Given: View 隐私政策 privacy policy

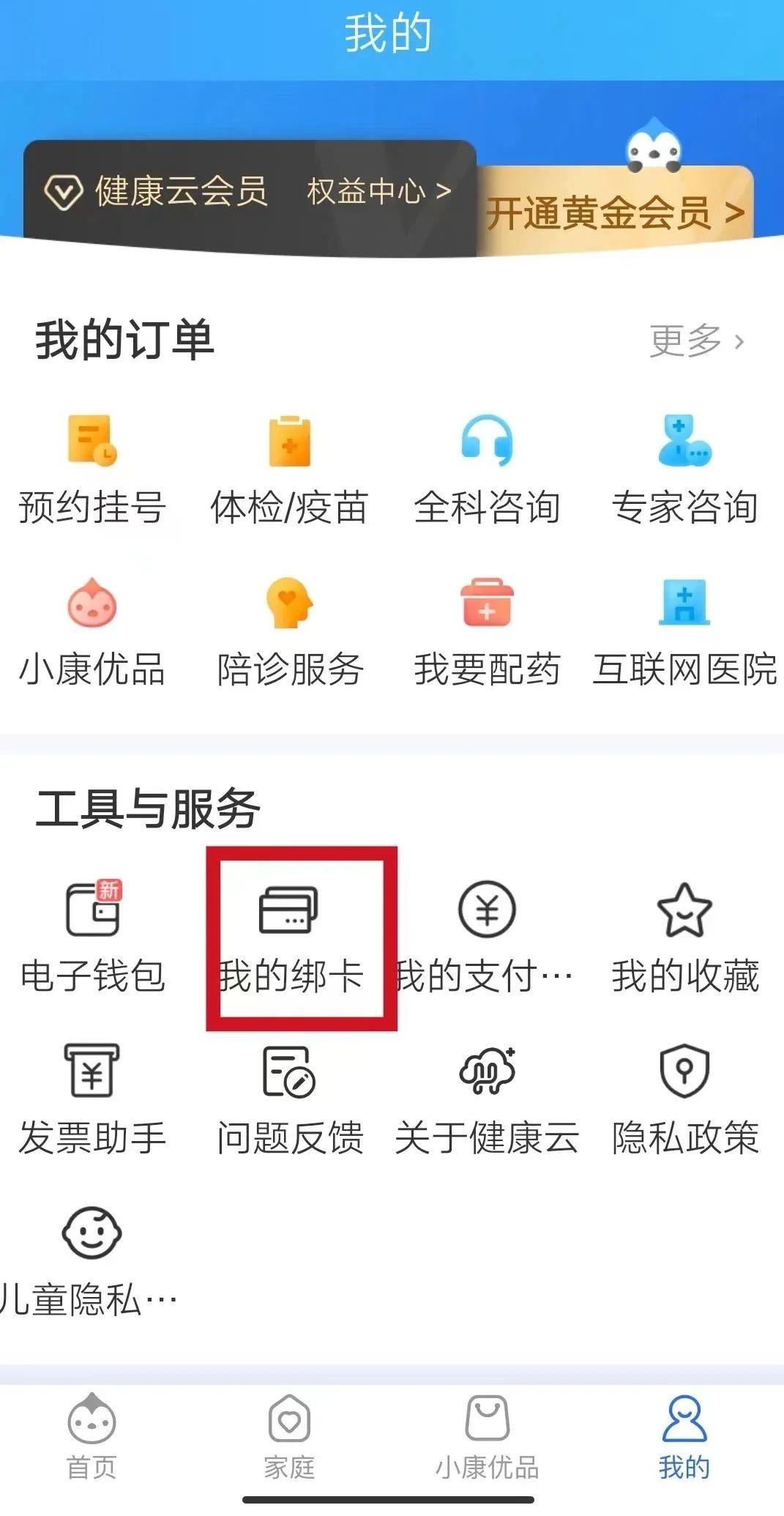Looking at the screenshot, I should (x=684, y=1100).
